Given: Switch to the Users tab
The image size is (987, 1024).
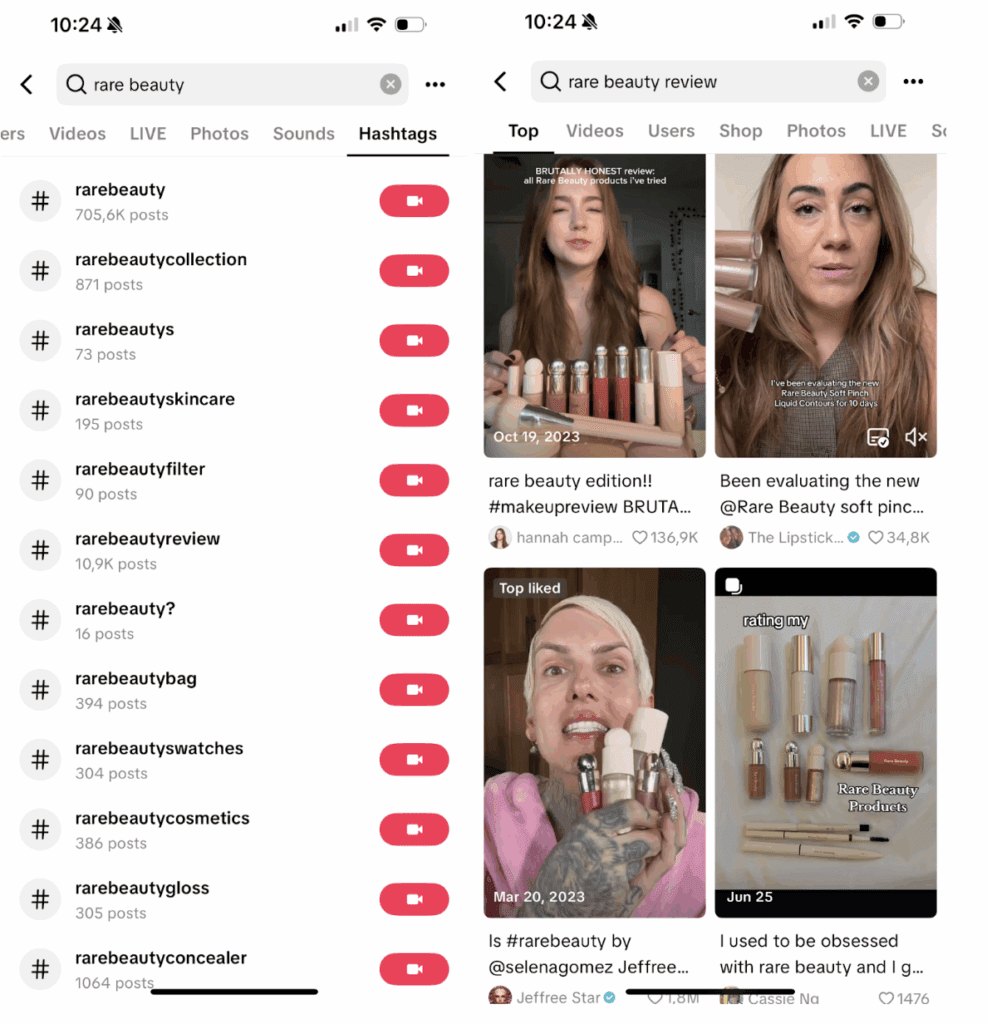Looking at the screenshot, I should 671,131.
